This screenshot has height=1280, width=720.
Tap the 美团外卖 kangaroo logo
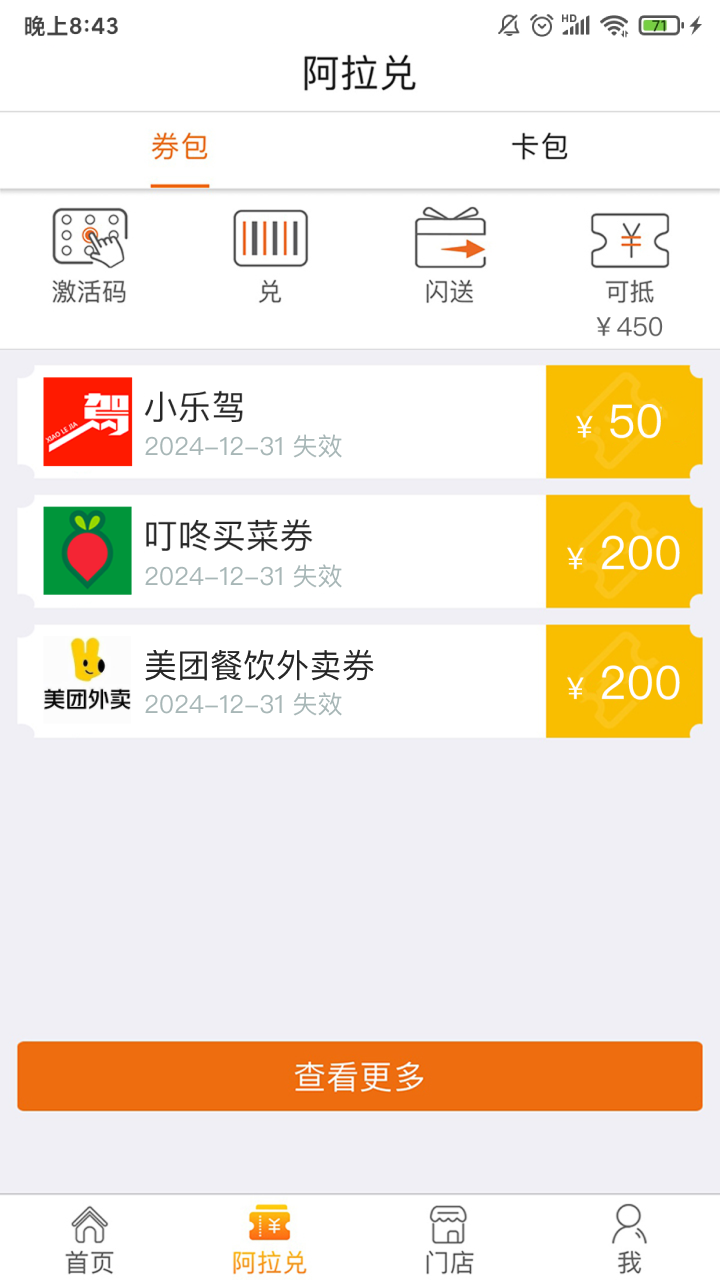tap(87, 681)
